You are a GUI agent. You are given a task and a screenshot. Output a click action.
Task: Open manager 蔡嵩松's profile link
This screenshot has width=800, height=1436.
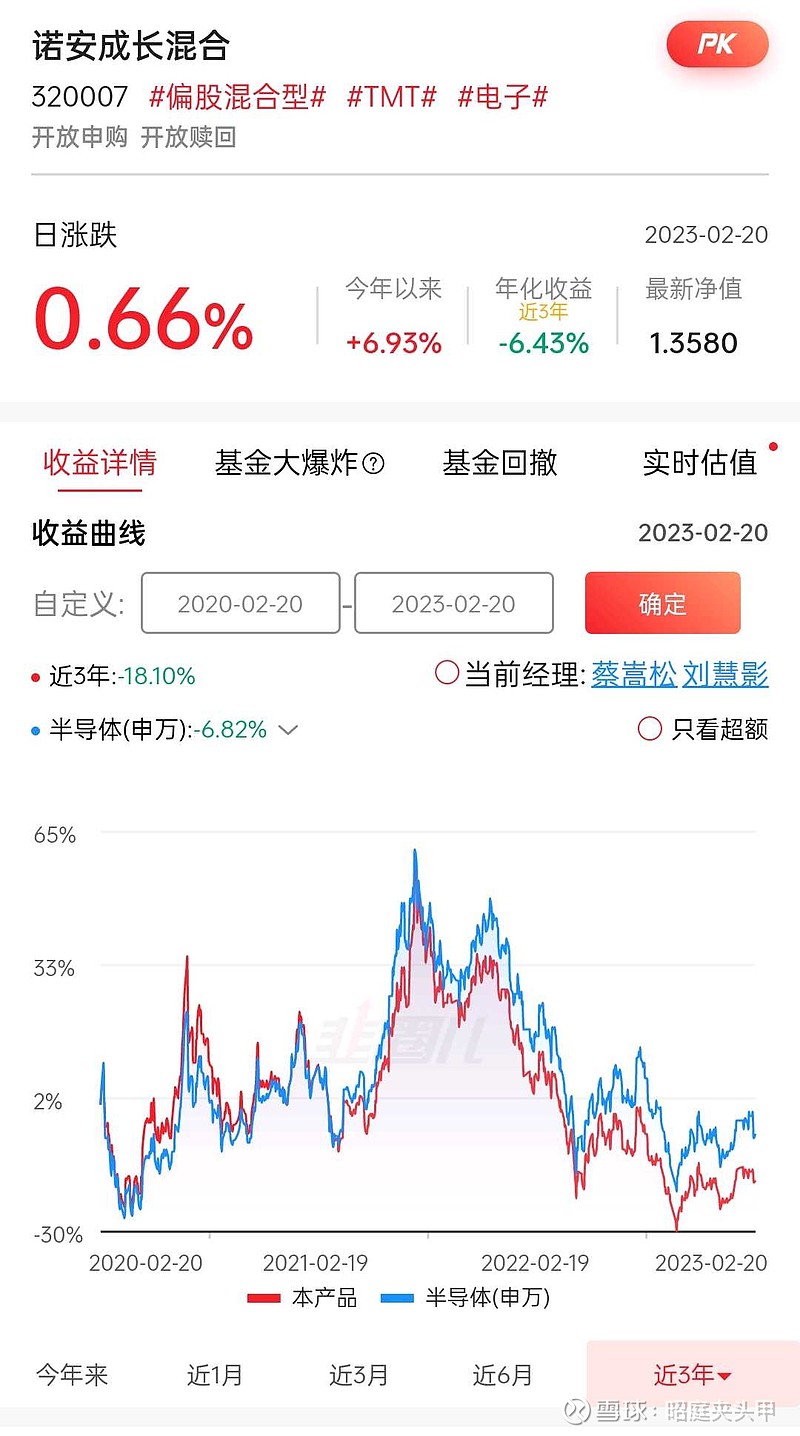point(634,675)
